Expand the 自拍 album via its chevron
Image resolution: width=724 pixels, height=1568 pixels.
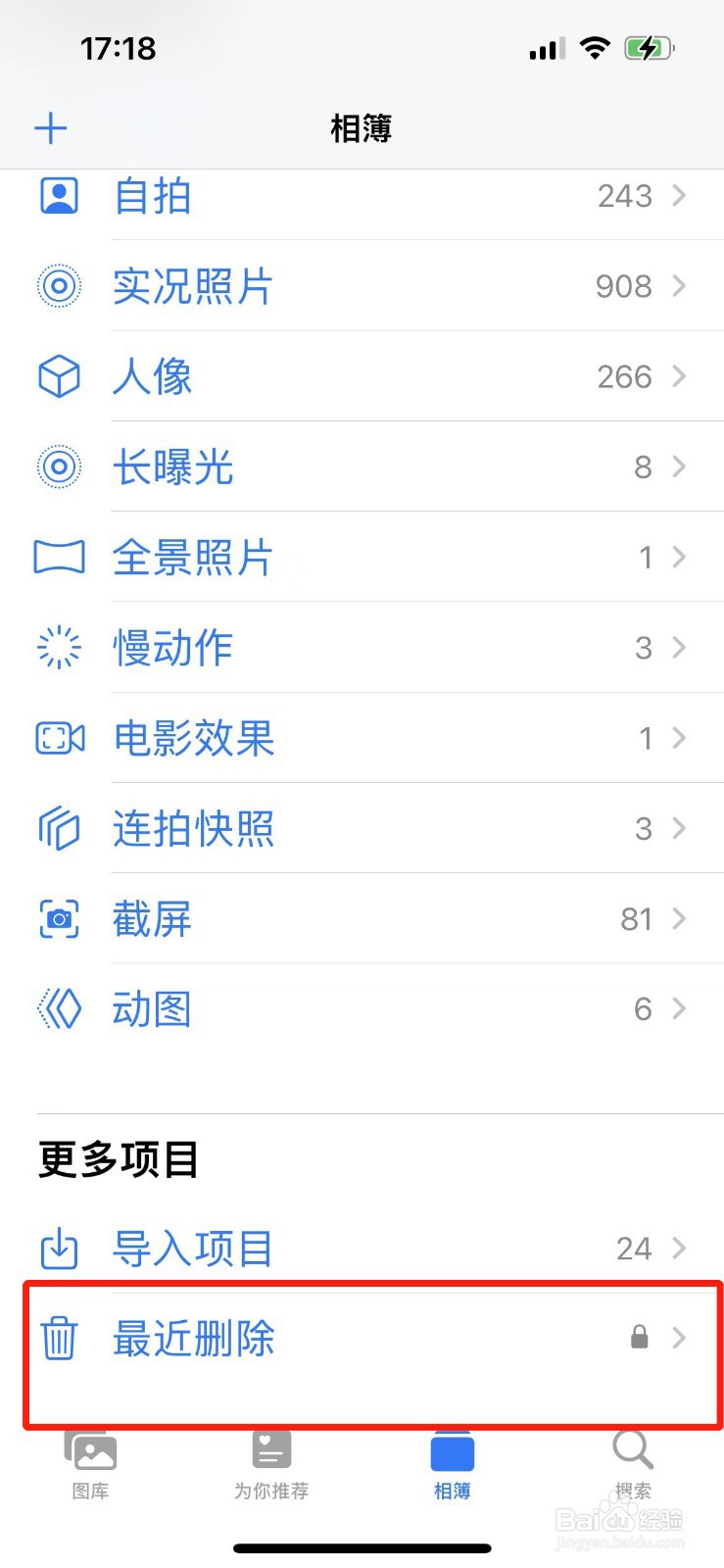pos(679,196)
